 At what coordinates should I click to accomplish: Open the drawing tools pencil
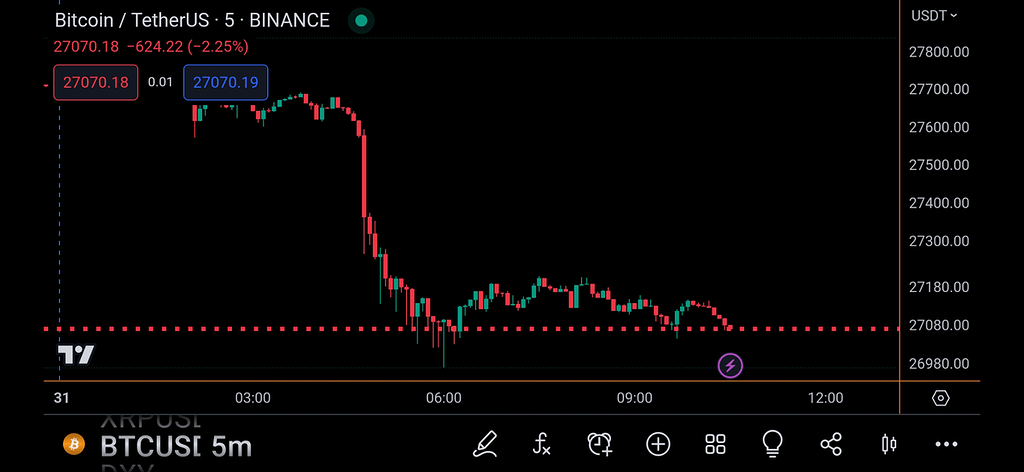(x=485, y=443)
